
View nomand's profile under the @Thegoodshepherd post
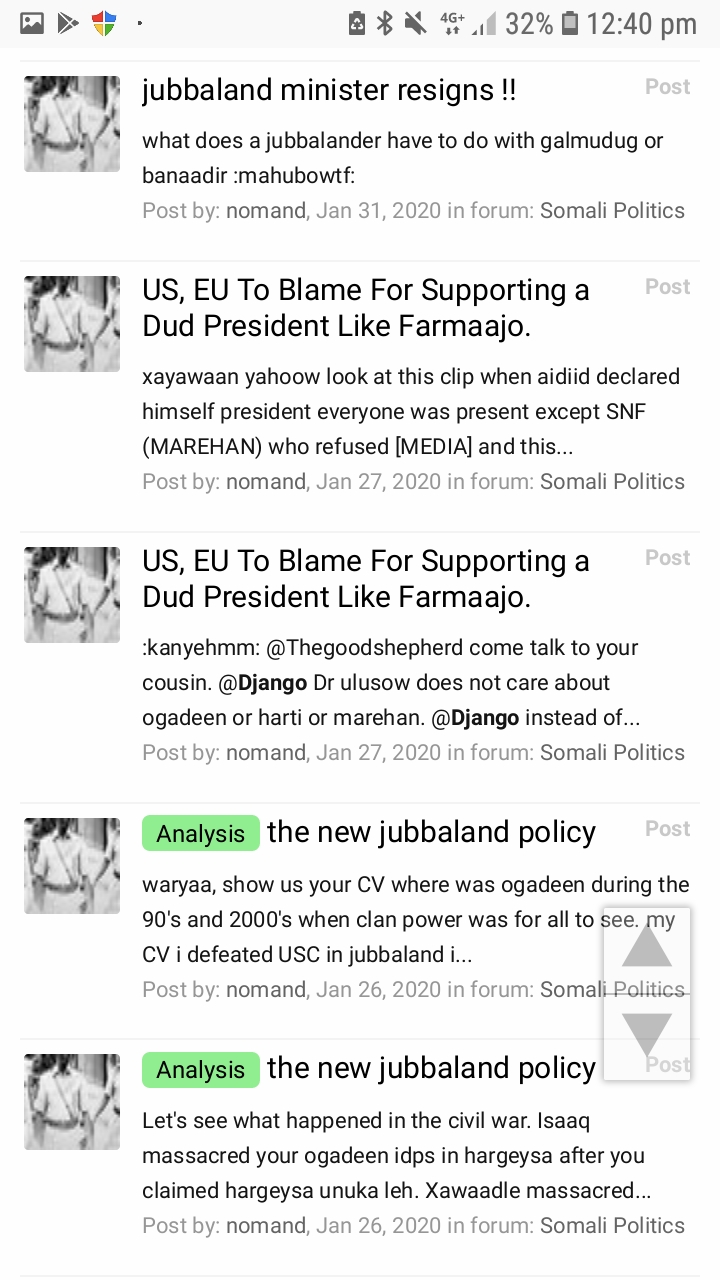265,753
